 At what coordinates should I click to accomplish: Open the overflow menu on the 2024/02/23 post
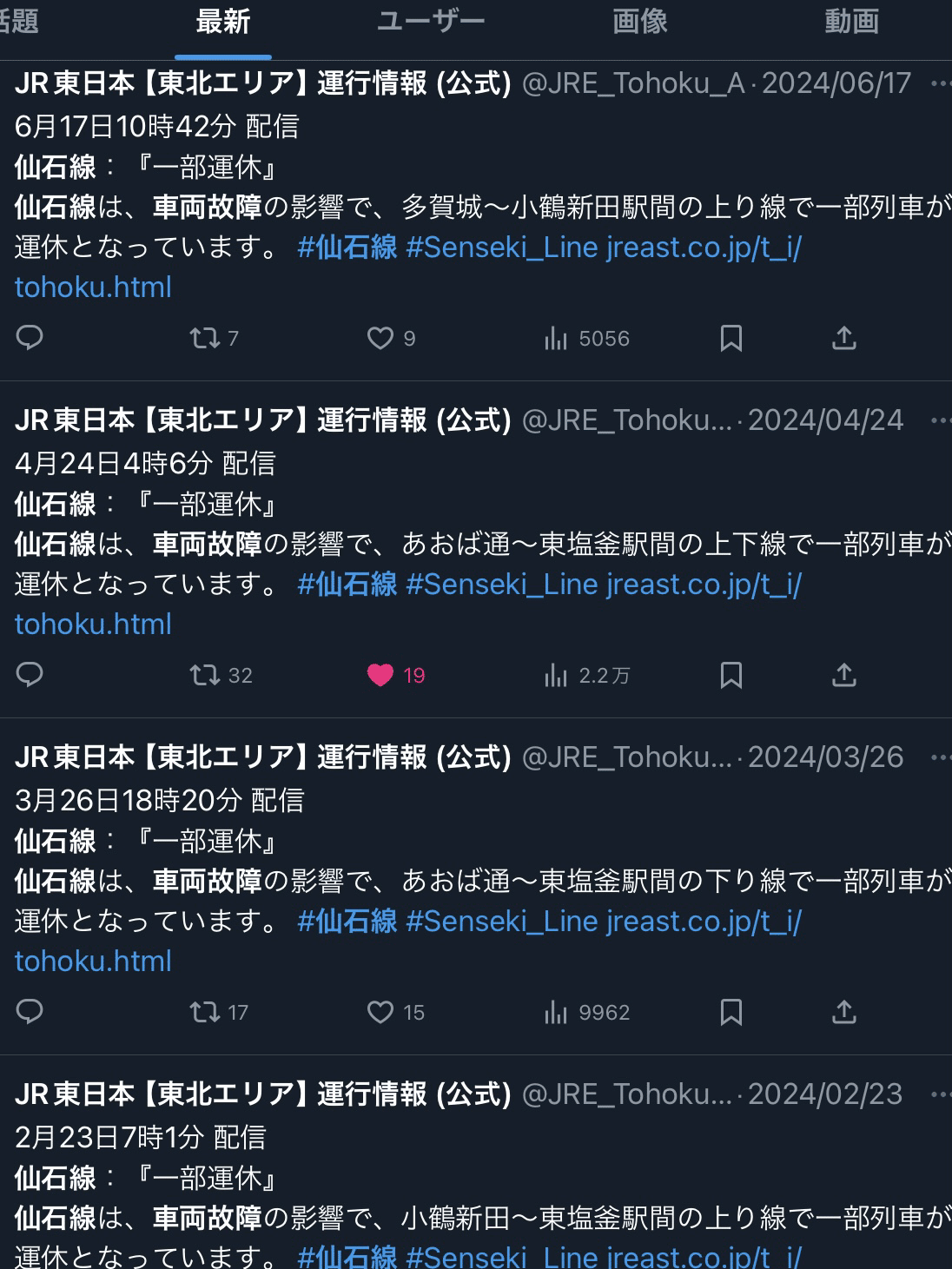tap(940, 1094)
